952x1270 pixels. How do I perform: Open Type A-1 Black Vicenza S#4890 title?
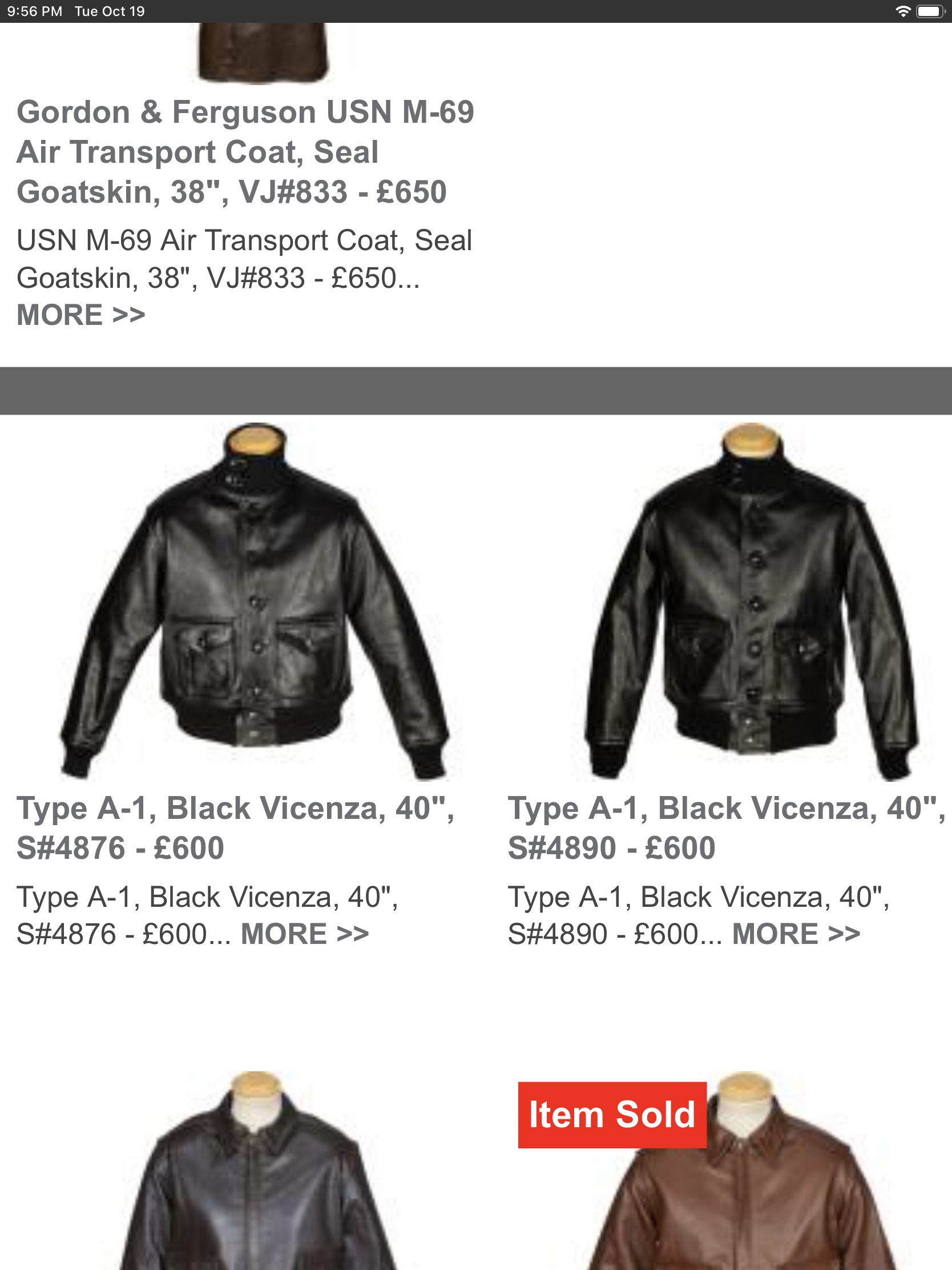point(726,828)
